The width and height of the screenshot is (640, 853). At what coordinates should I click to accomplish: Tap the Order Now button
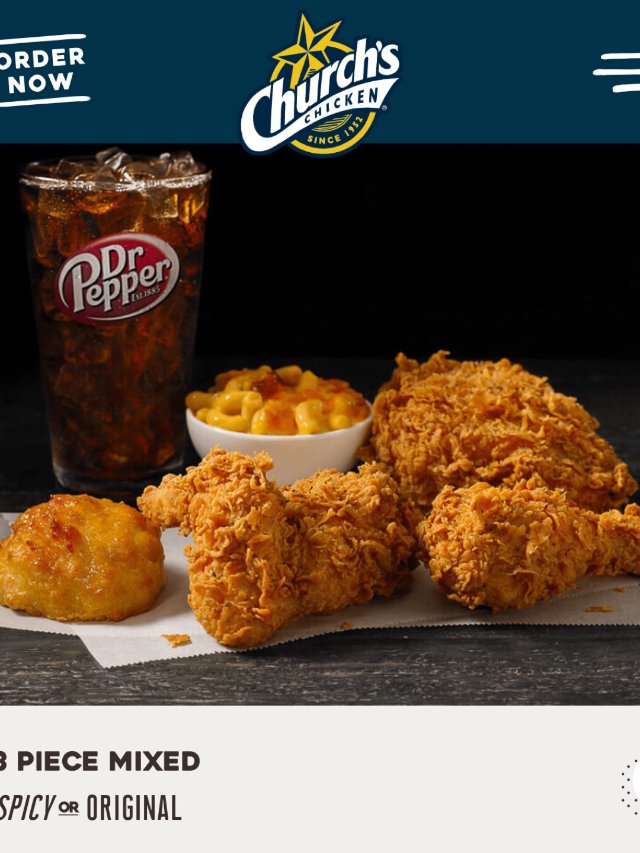(40, 71)
